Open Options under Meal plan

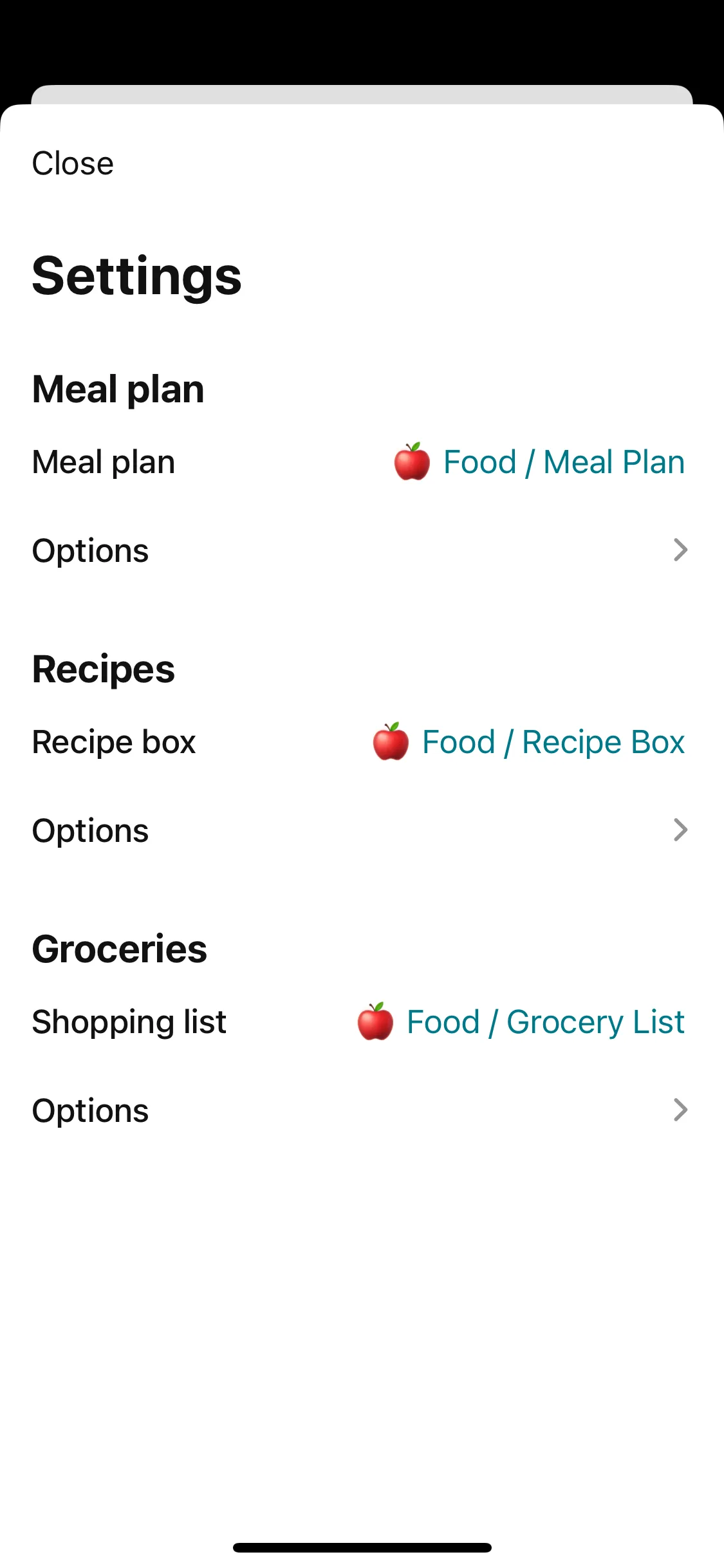point(360,551)
